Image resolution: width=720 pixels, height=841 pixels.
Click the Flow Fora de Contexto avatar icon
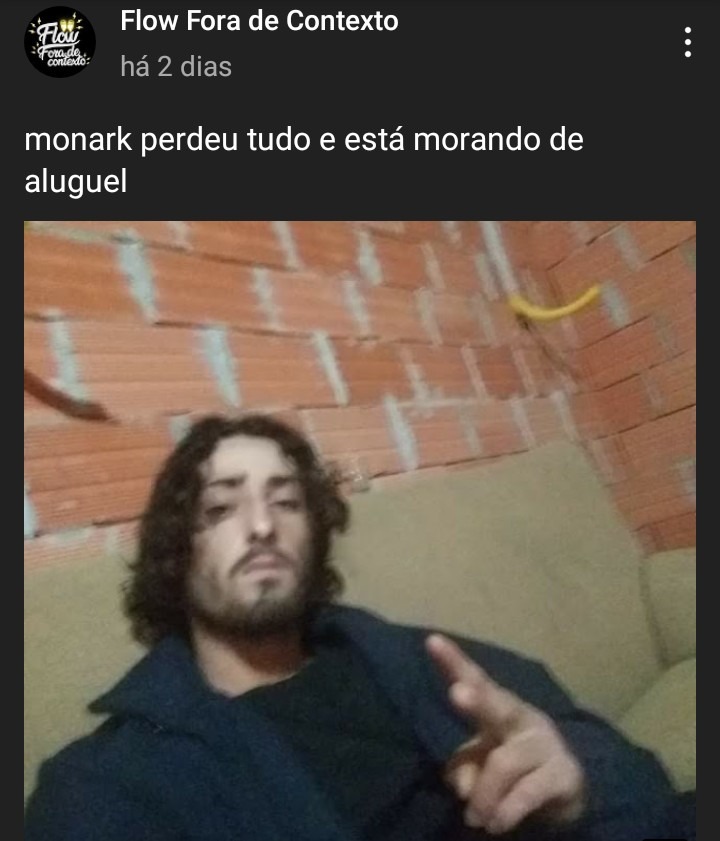point(58,42)
